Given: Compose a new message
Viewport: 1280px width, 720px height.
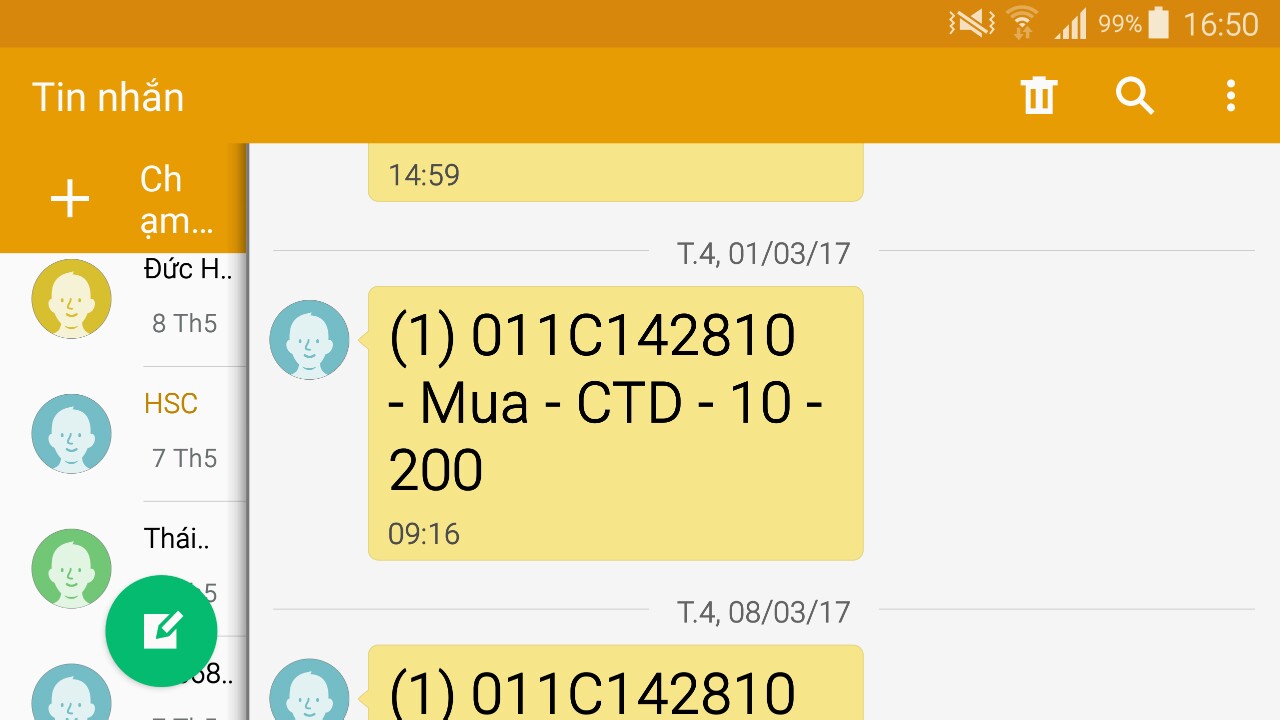Looking at the screenshot, I should [x=161, y=630].
